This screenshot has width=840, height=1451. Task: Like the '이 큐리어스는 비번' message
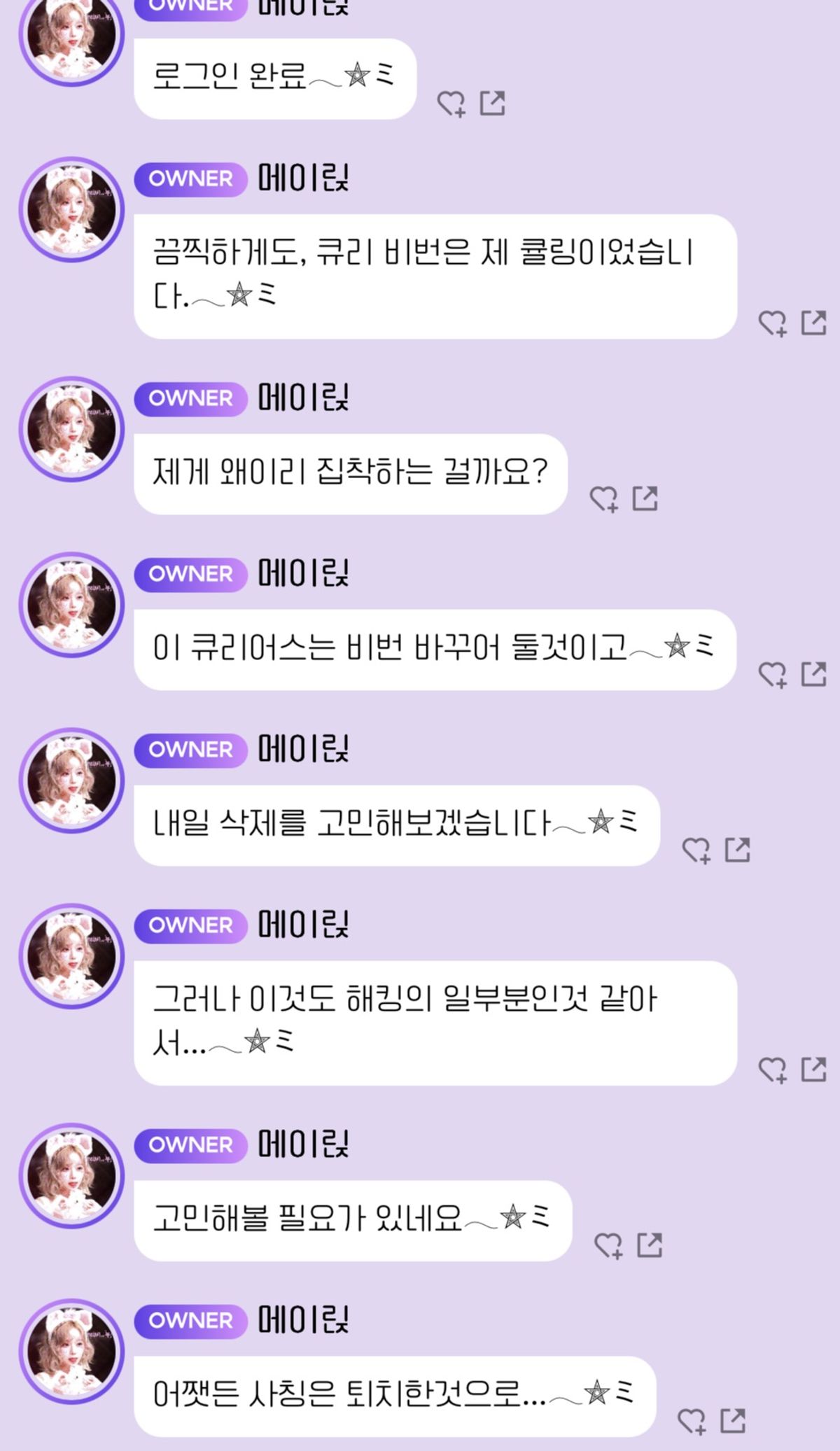coord(773,674)
